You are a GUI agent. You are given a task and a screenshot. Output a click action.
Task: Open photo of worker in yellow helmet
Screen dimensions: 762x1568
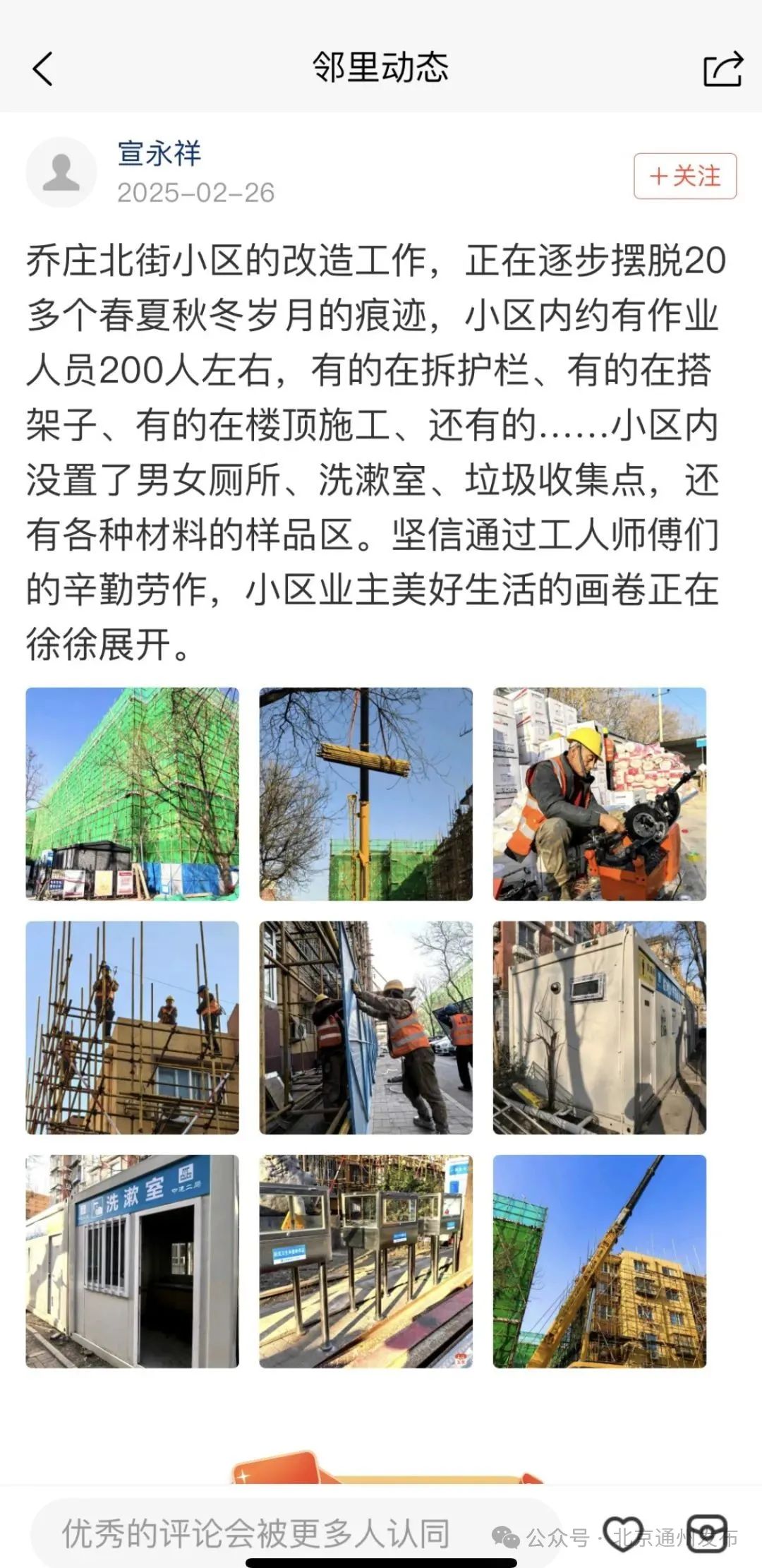pyautogui.click(x=599, y=794)
